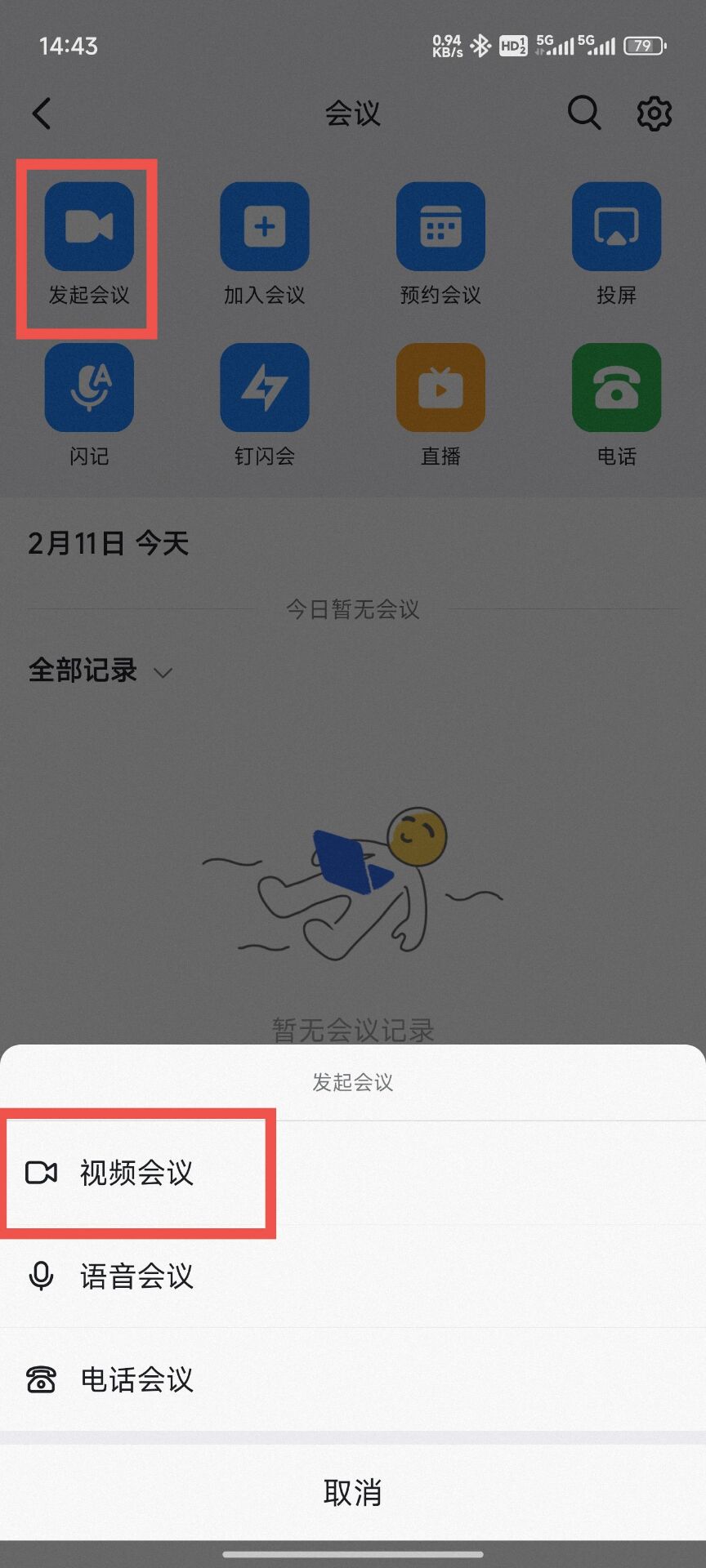The width and height of the screenshot is (706, 1568).
Task: Select 视频会议 to start a video meeting
Action: point(136,1173)
